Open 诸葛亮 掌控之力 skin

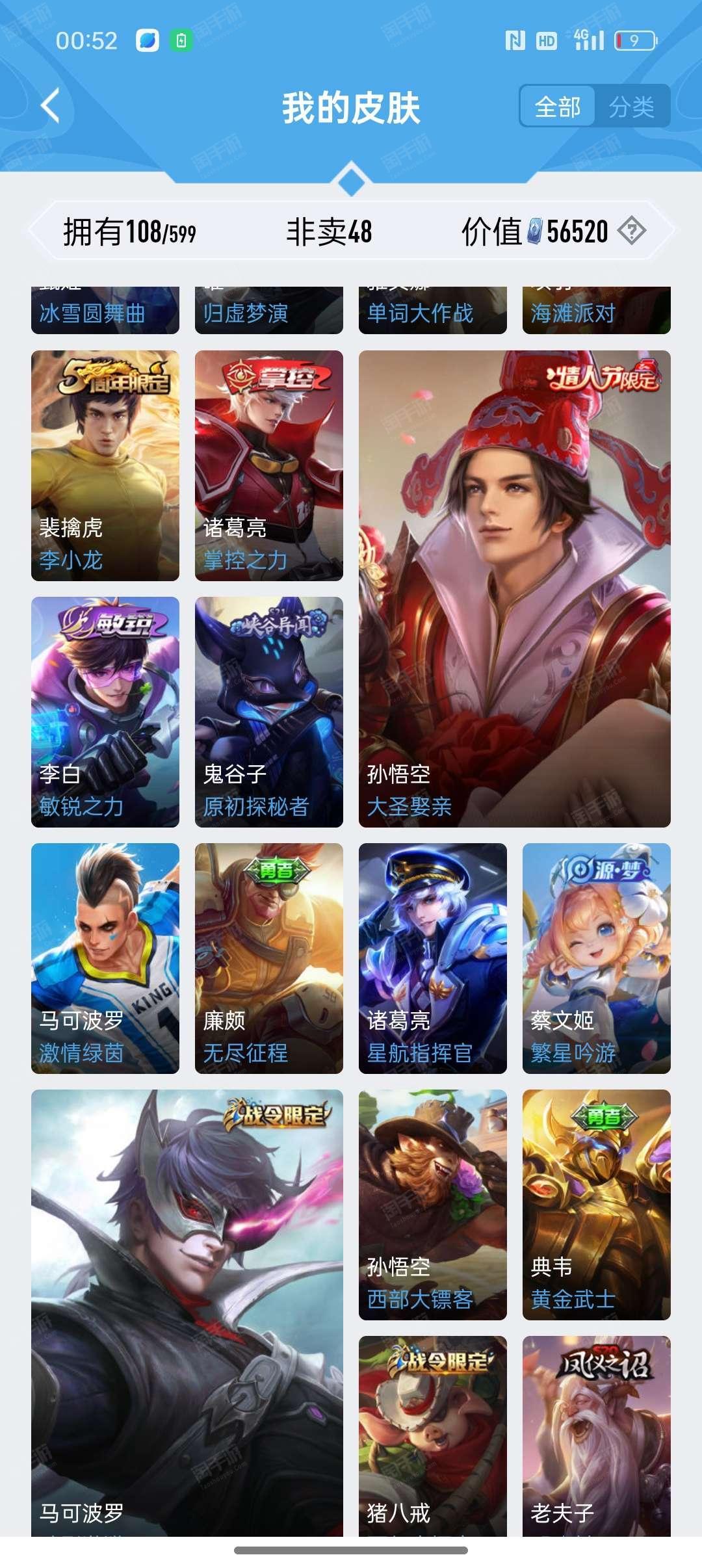pos(269,465)
